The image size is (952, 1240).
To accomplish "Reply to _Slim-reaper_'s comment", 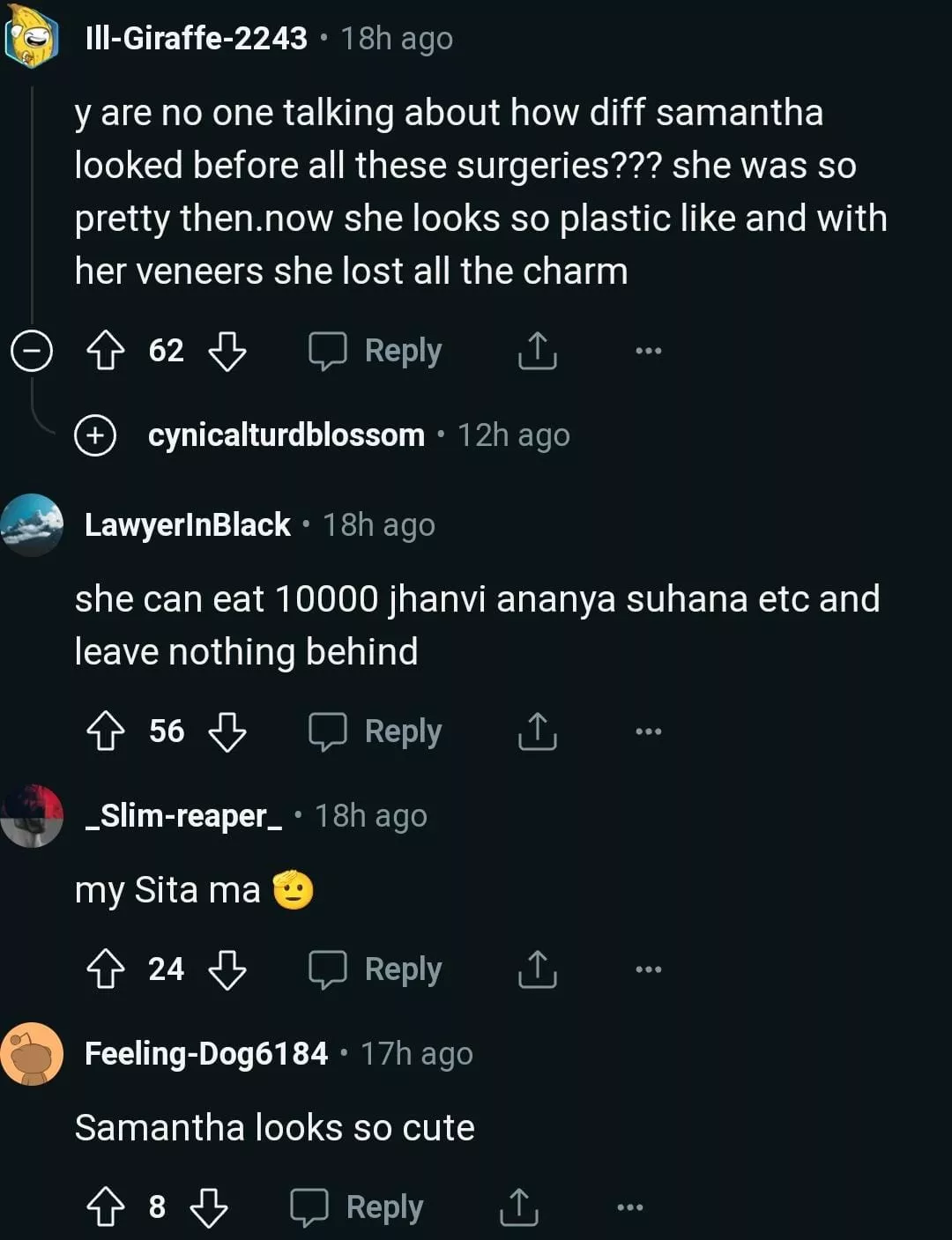I will [376, 969].
